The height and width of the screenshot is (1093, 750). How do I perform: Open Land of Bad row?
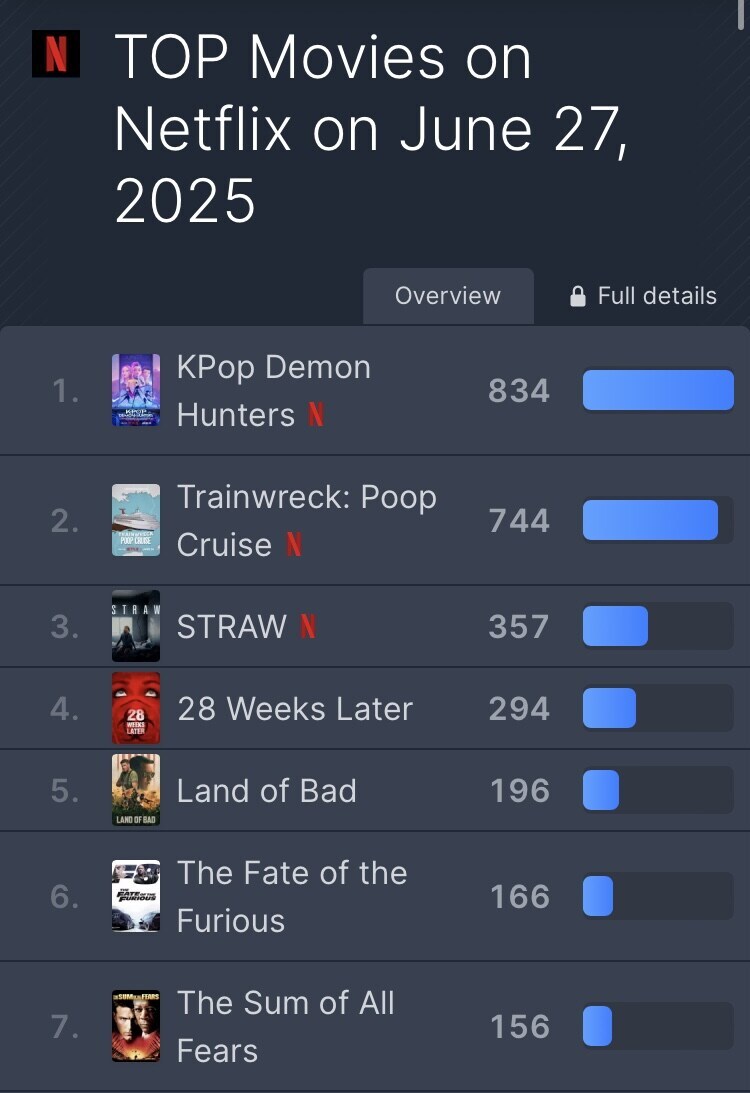(266, 791)
